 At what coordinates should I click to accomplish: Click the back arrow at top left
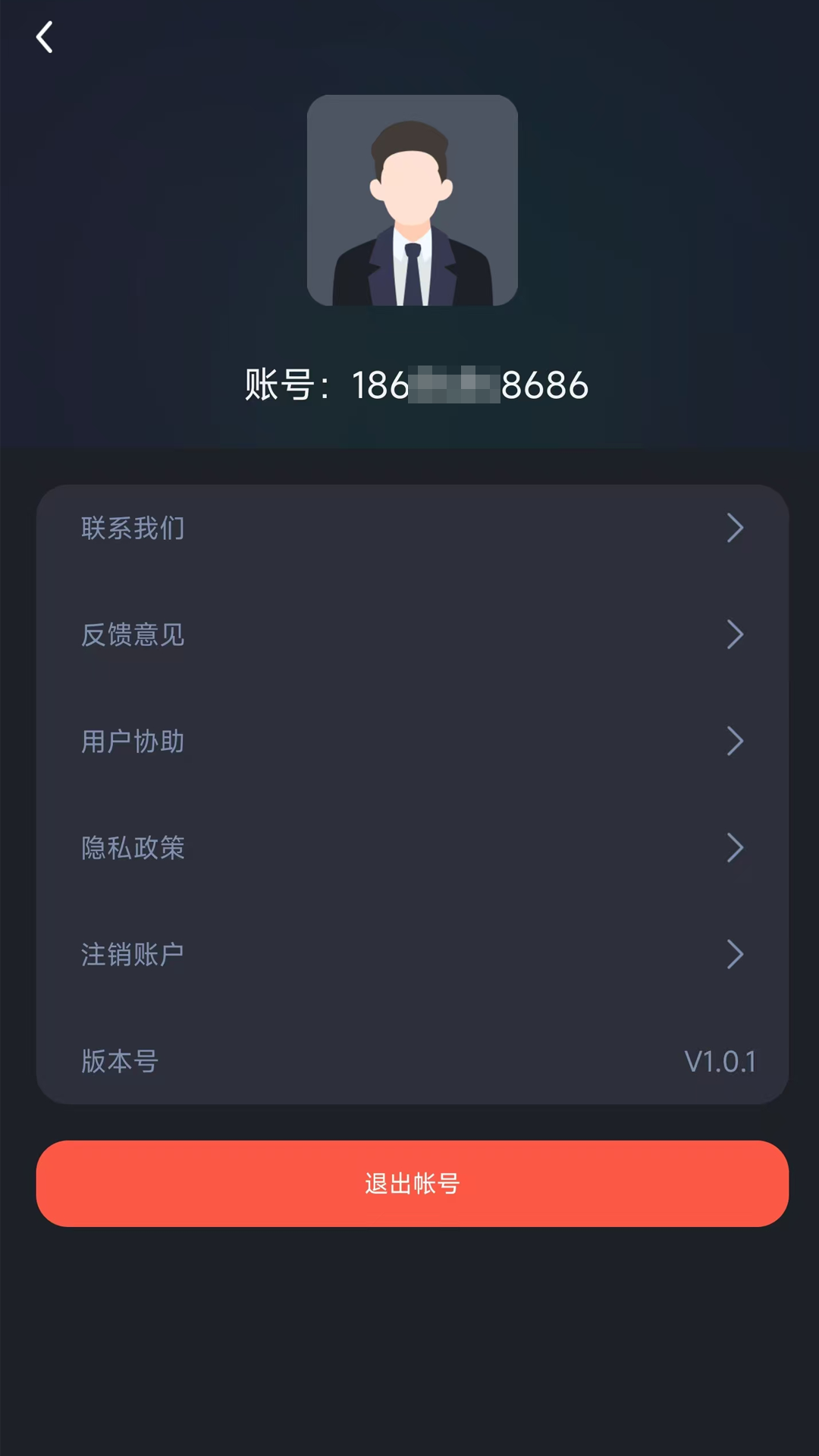(x=43, y=37)
